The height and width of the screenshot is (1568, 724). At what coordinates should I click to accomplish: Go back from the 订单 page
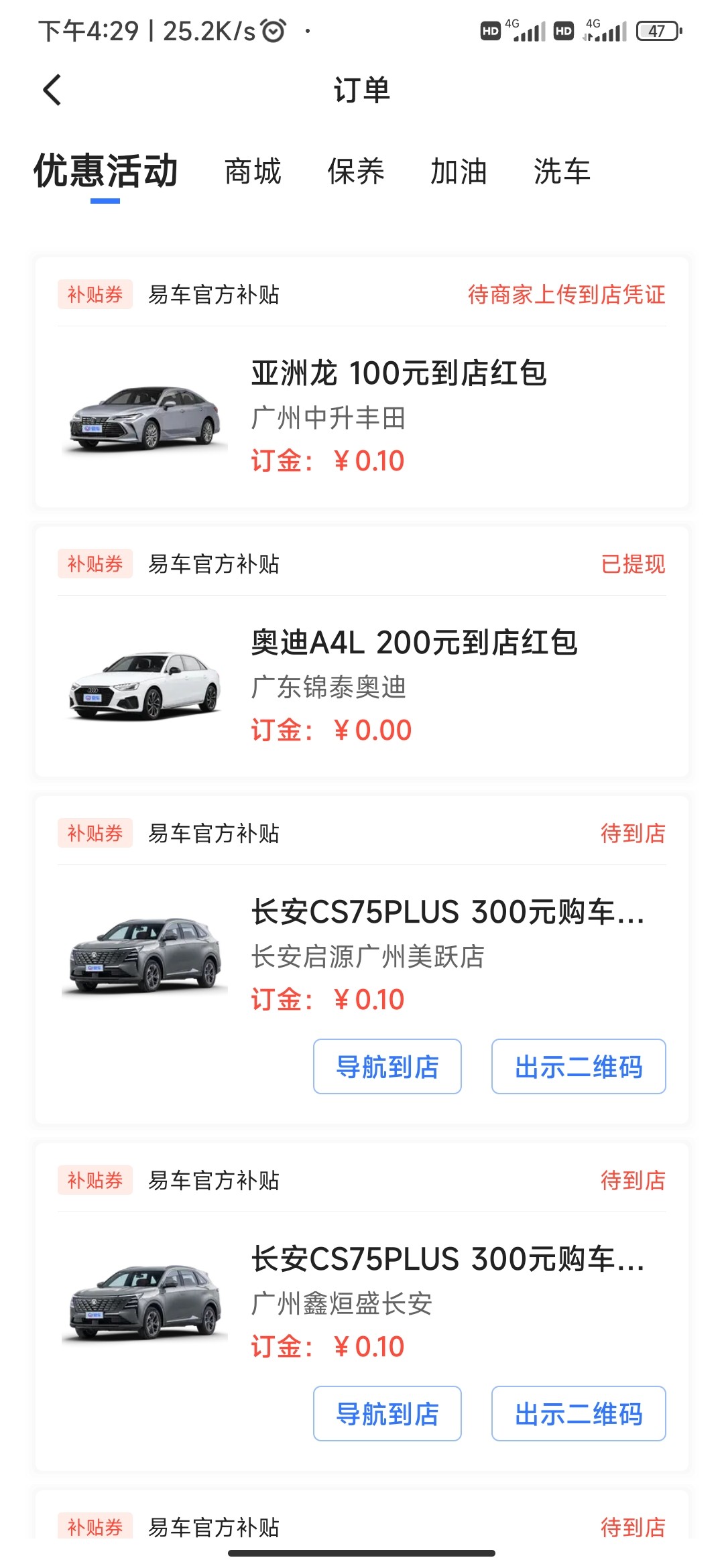52,90
